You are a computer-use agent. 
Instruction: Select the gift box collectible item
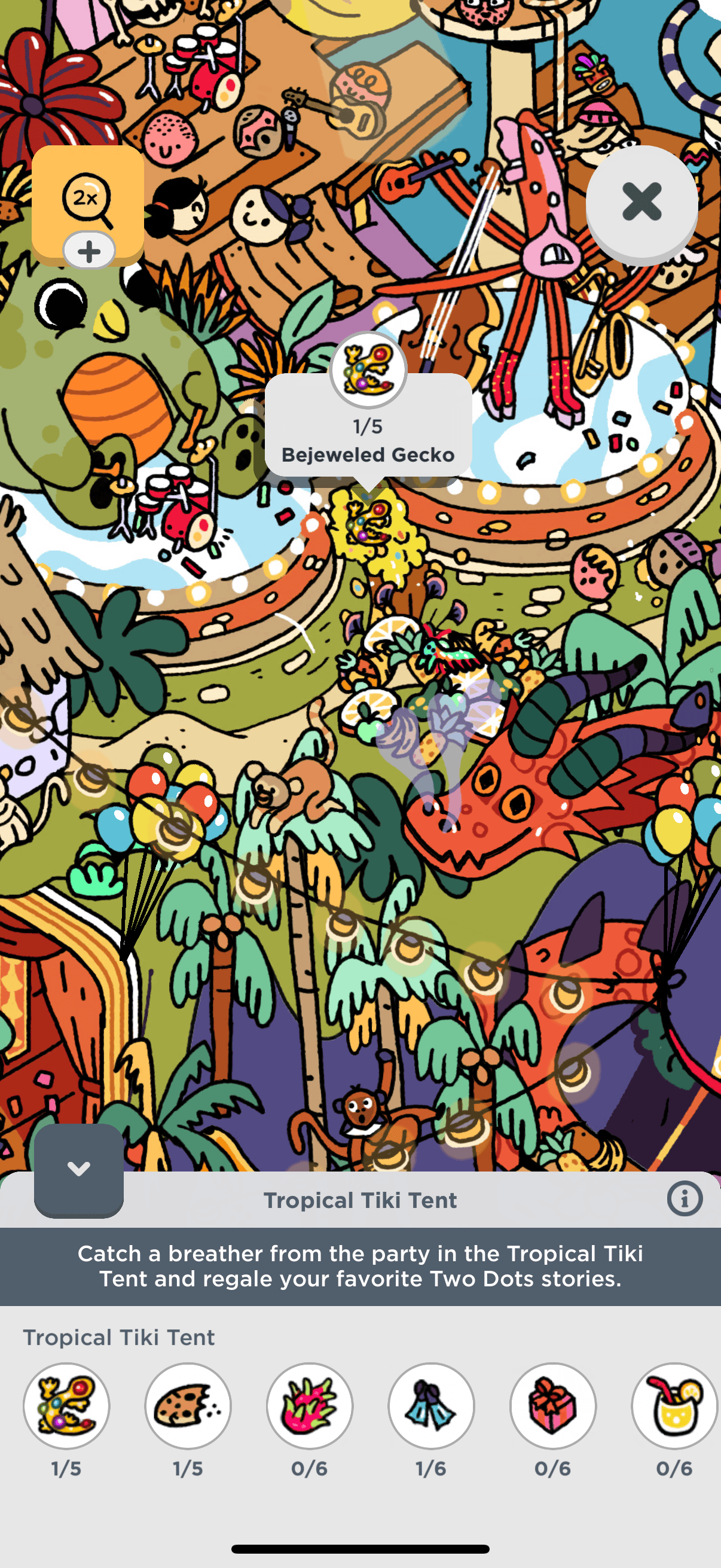tap(552, 1405)
